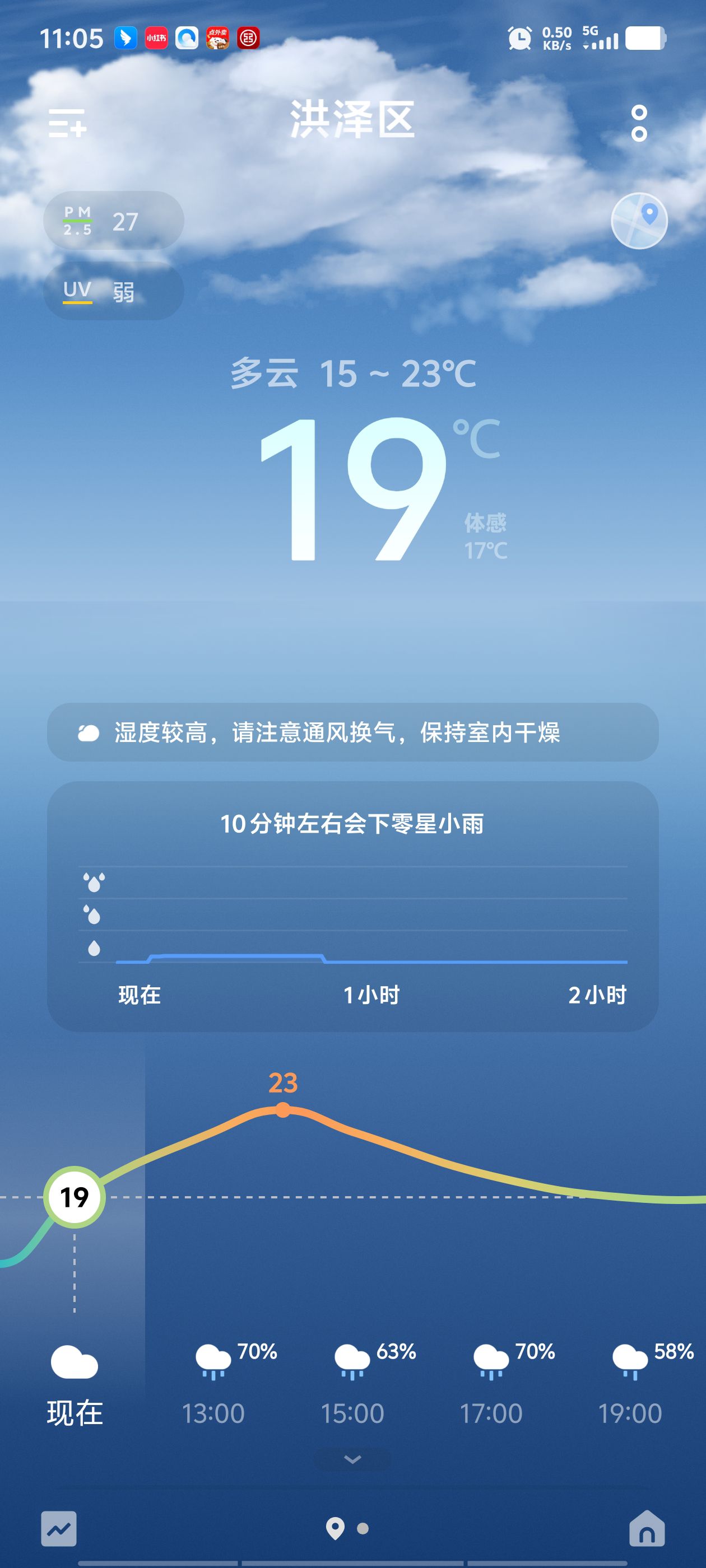
Task: Open the map location button
Action: click(639, 221)
